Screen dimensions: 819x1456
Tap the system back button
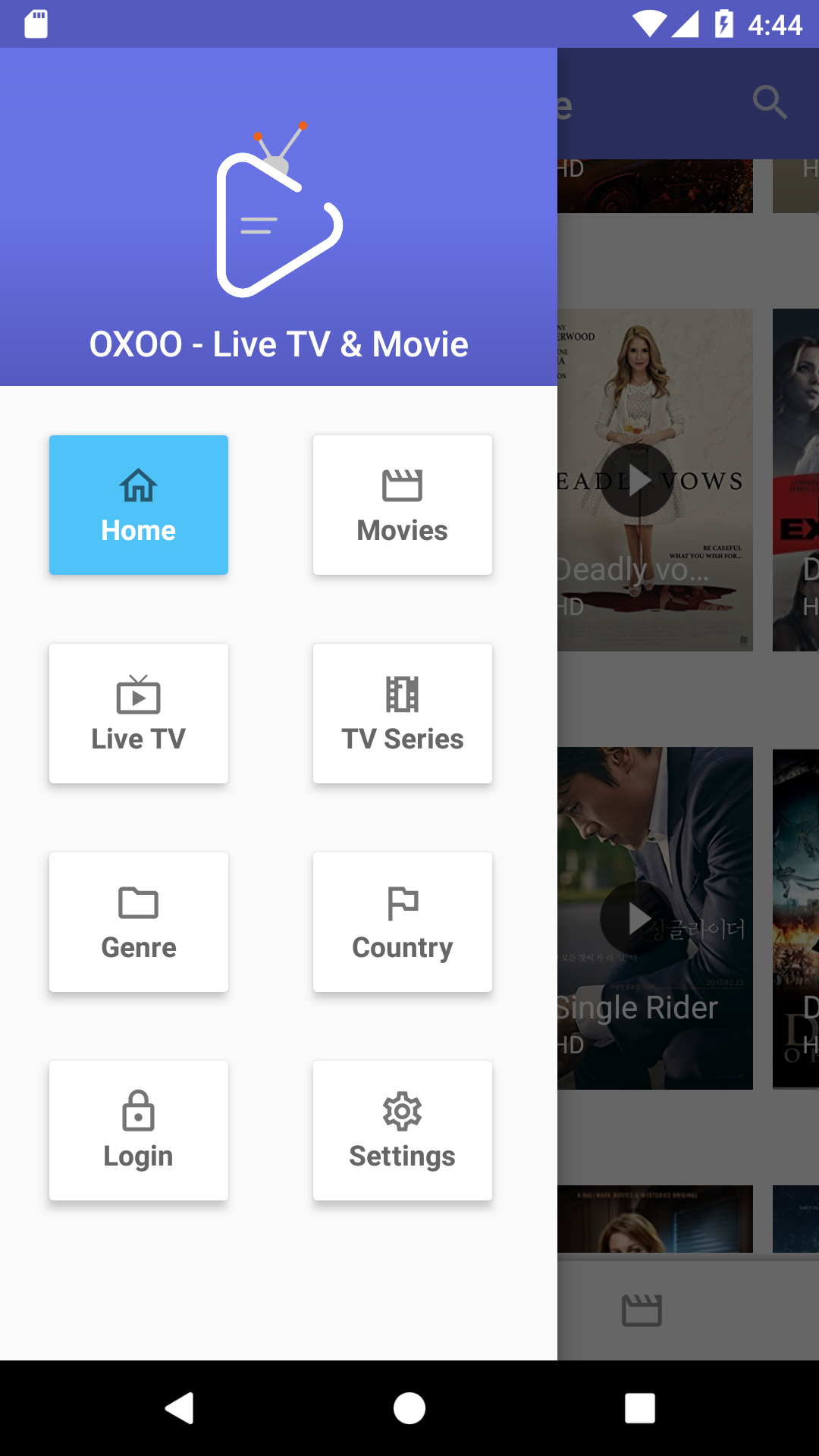[180, 1408]
